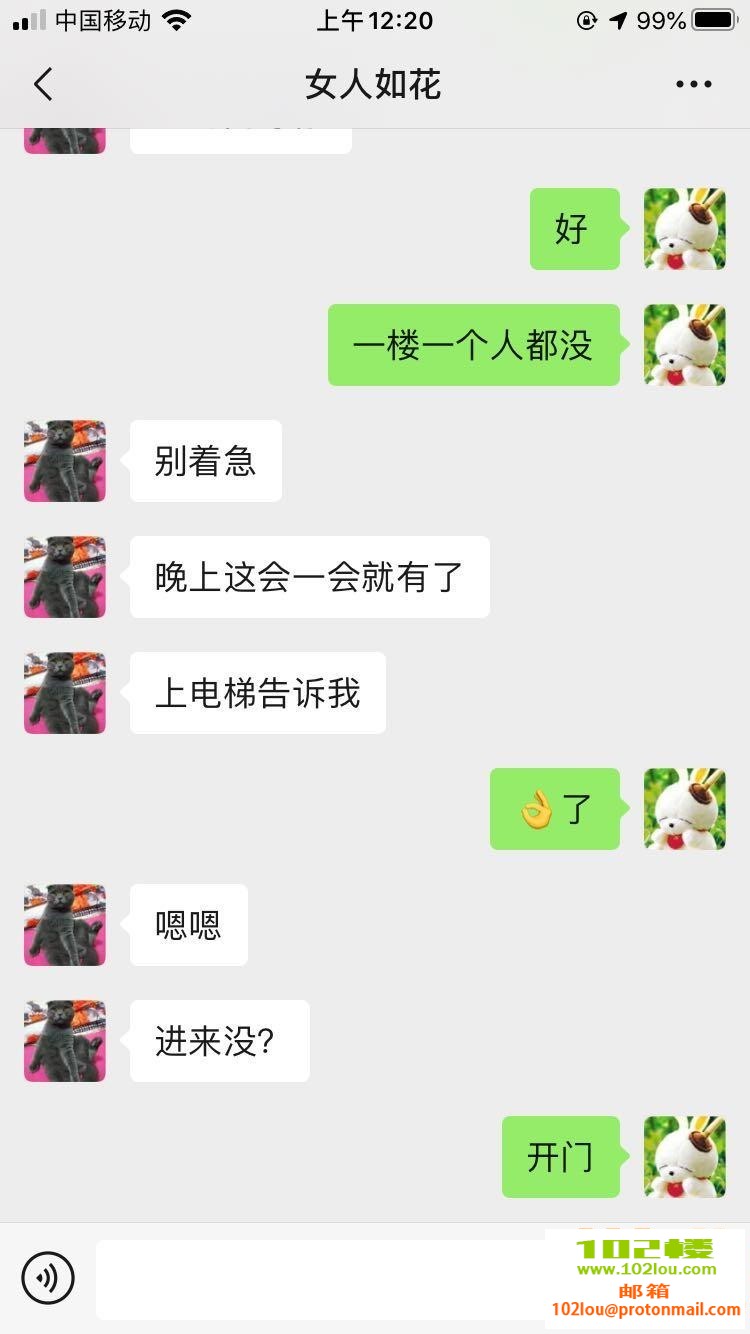Open the chat title 女人如花

pyautogui.click(x=371, y=84)
